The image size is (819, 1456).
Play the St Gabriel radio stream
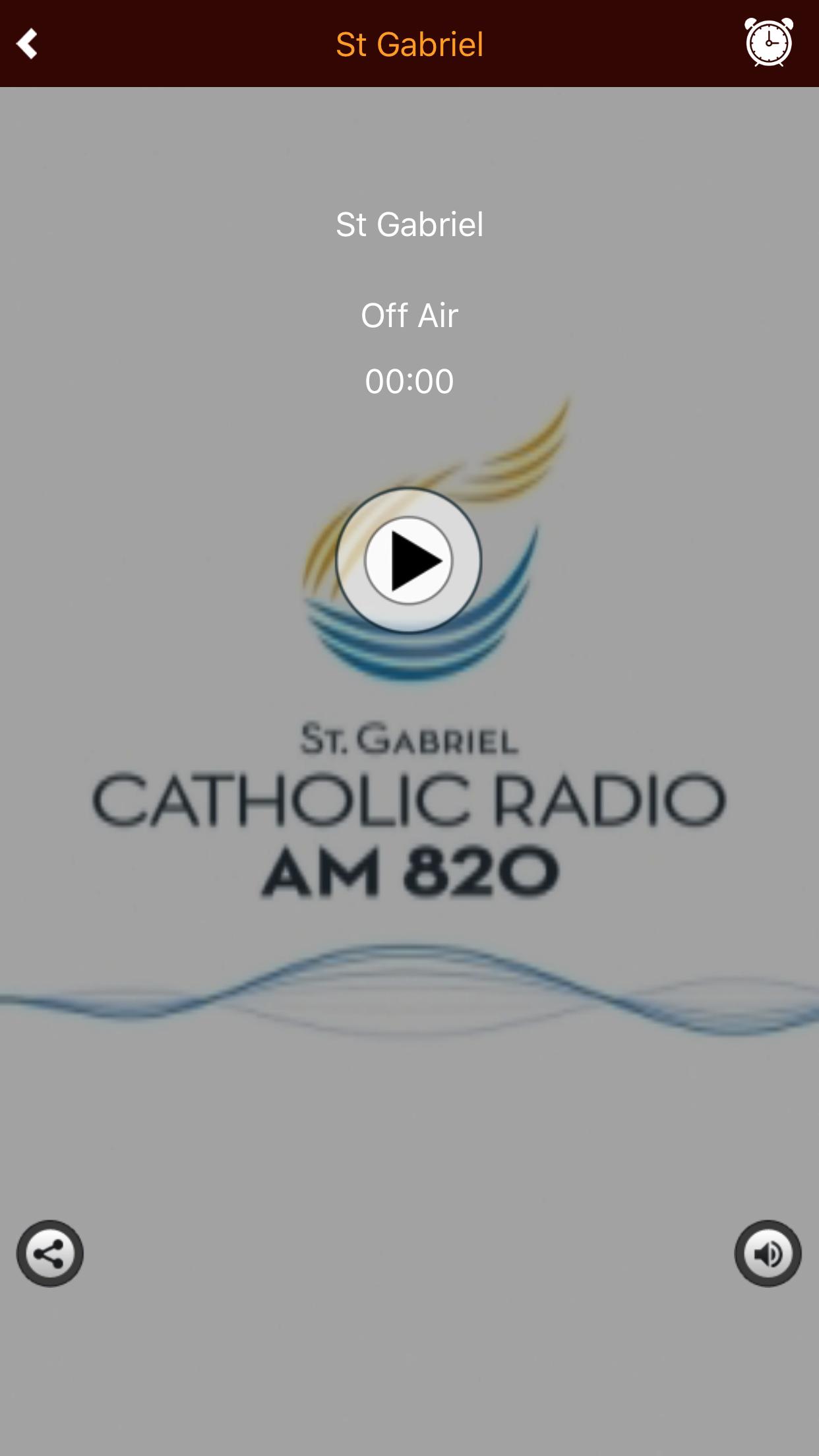click(x=409, y=561)
